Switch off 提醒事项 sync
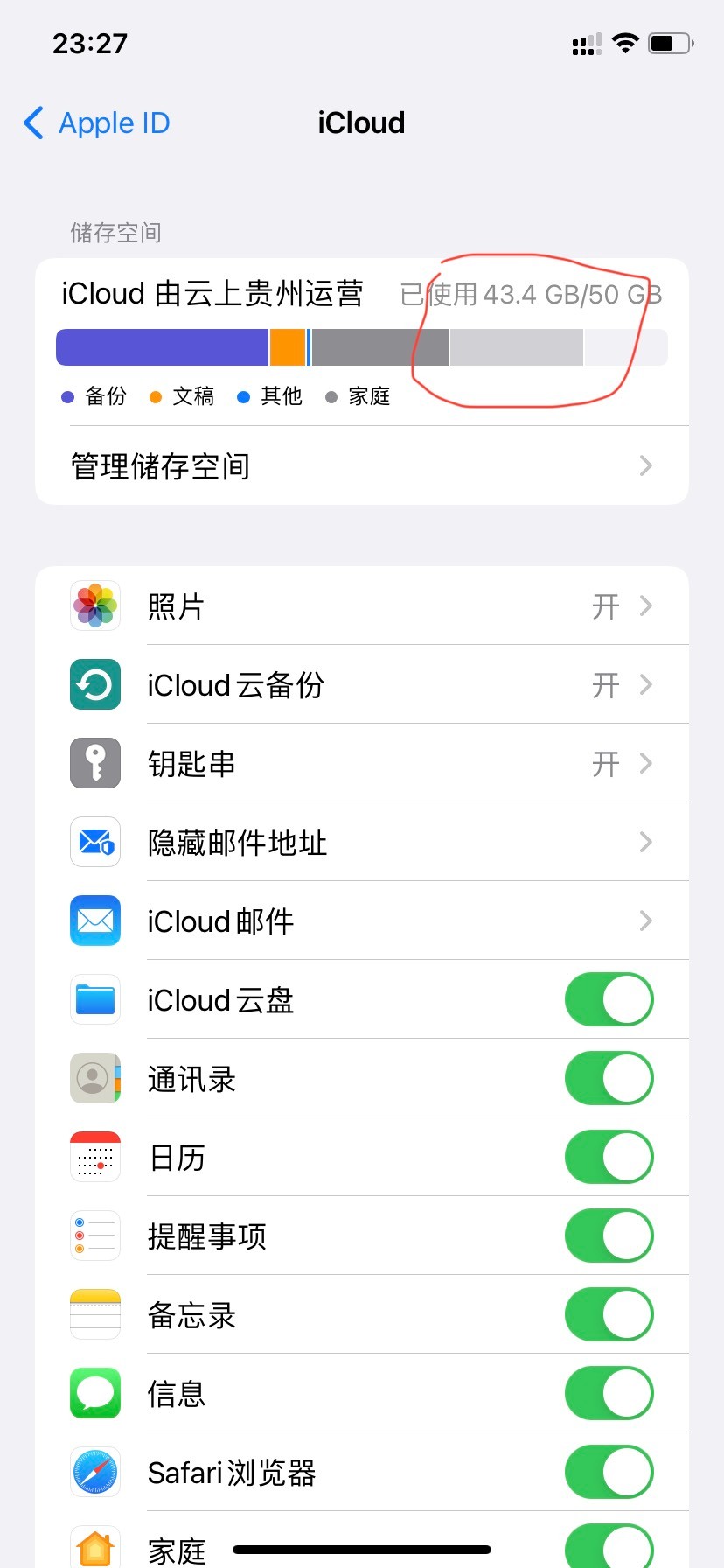The width and height of the screenshot is (724, 1568). point(609,1235)
